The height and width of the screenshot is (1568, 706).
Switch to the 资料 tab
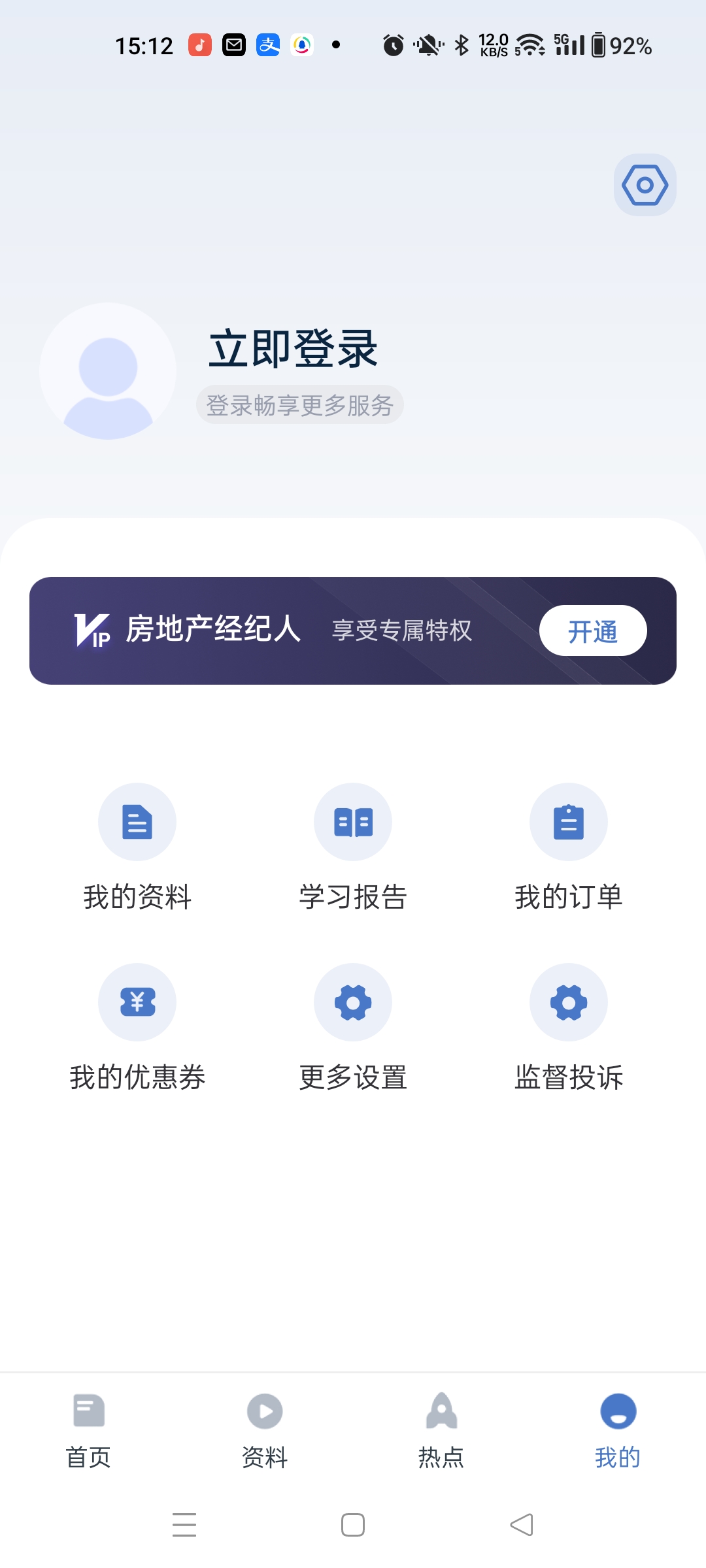[265, 1431]
